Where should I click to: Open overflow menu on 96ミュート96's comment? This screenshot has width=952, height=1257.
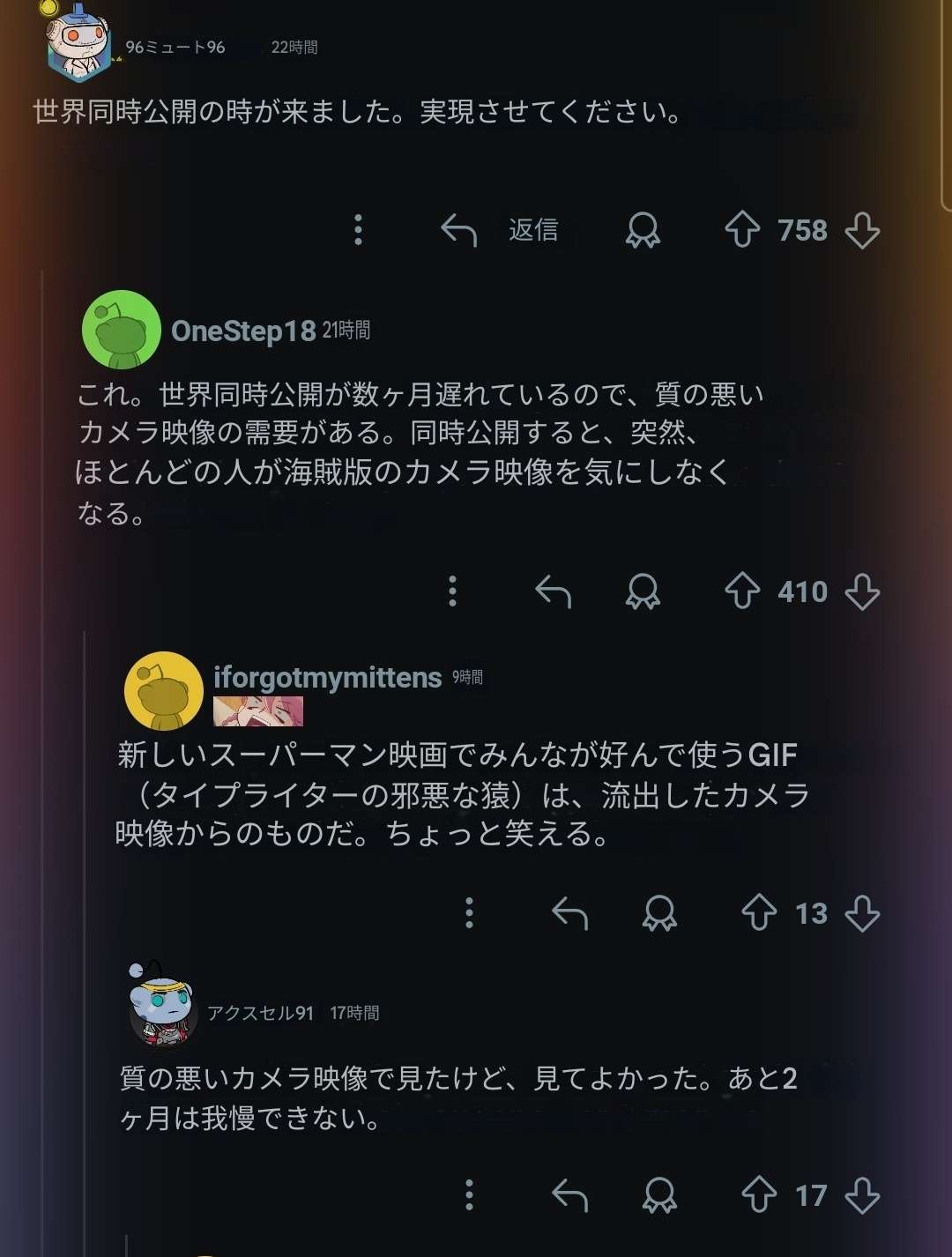pyautogui.click(x=358, y=230)
